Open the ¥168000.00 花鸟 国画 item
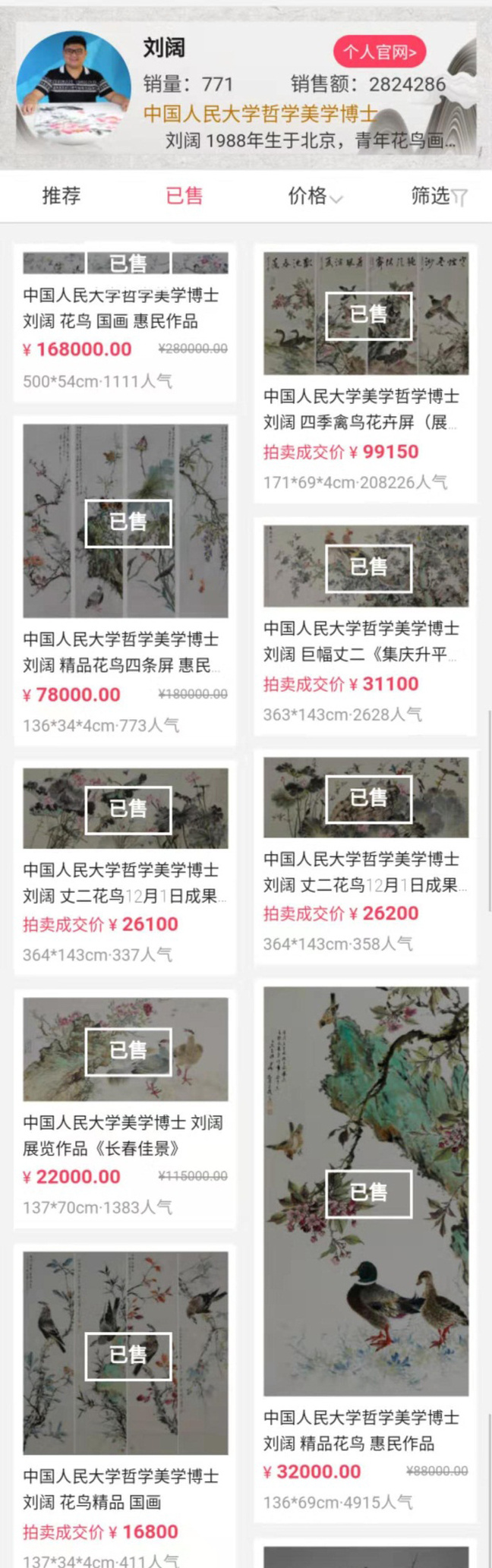Image resolution: width=492 pixels, height=1568 pixels. (125, 321)
